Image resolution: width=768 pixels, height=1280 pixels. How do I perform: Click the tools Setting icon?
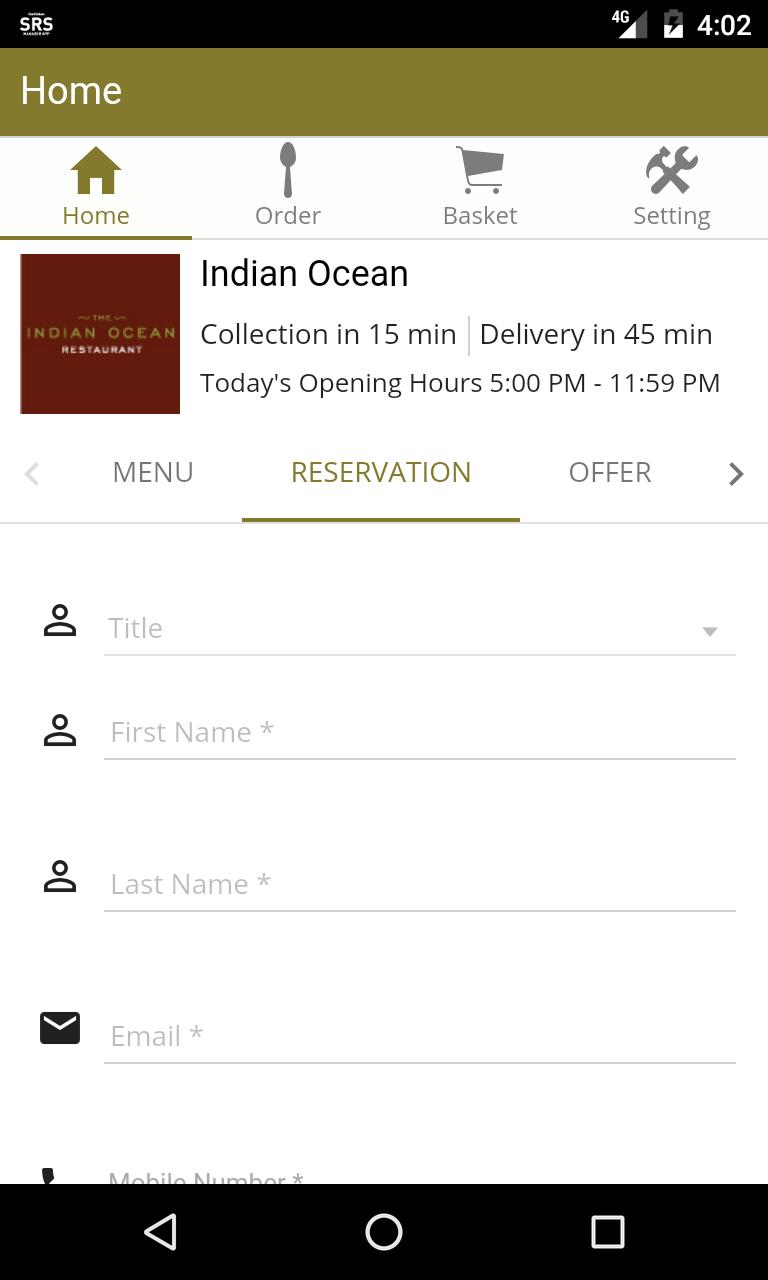click(x=671, y=170)
